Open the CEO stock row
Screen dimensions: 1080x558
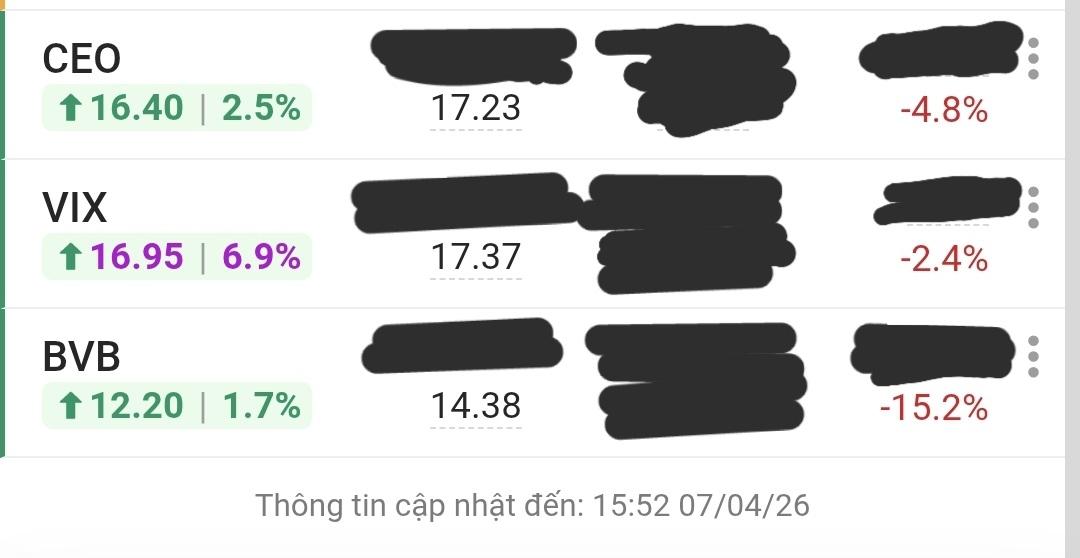tap(82, 59)
